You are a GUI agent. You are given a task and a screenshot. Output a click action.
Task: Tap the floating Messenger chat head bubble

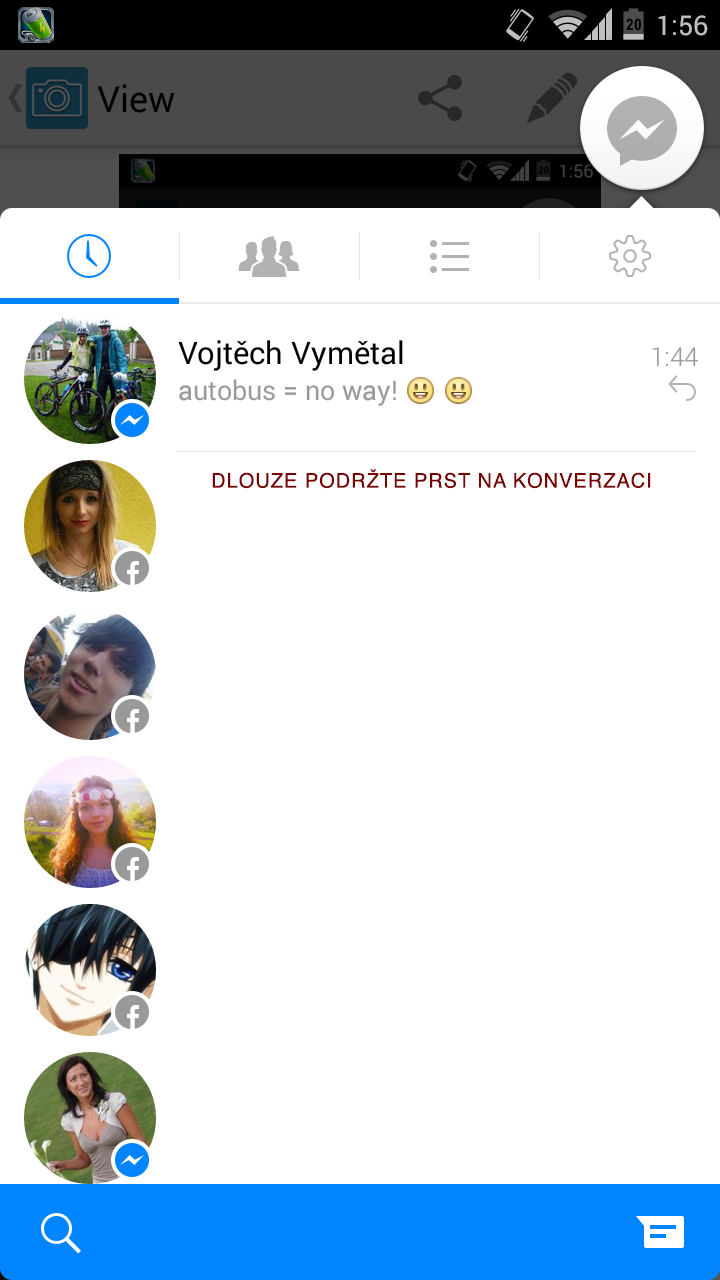tap(641, 129)
